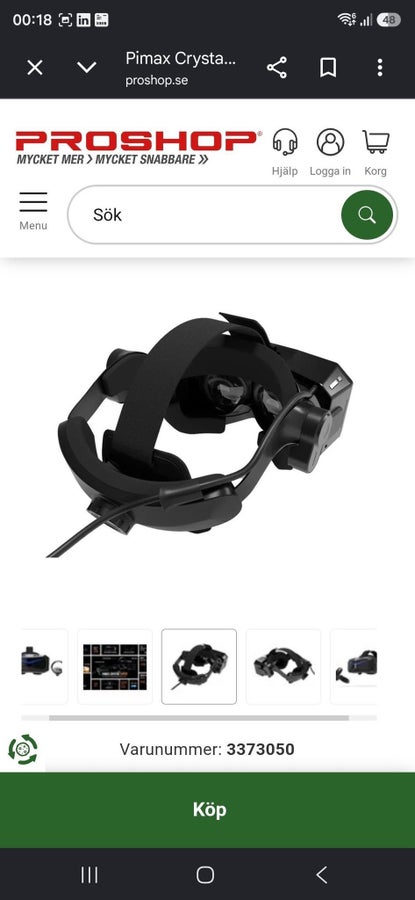415x900 pixels.
Task: Close the browser custom tab
Action: (35, 68)
